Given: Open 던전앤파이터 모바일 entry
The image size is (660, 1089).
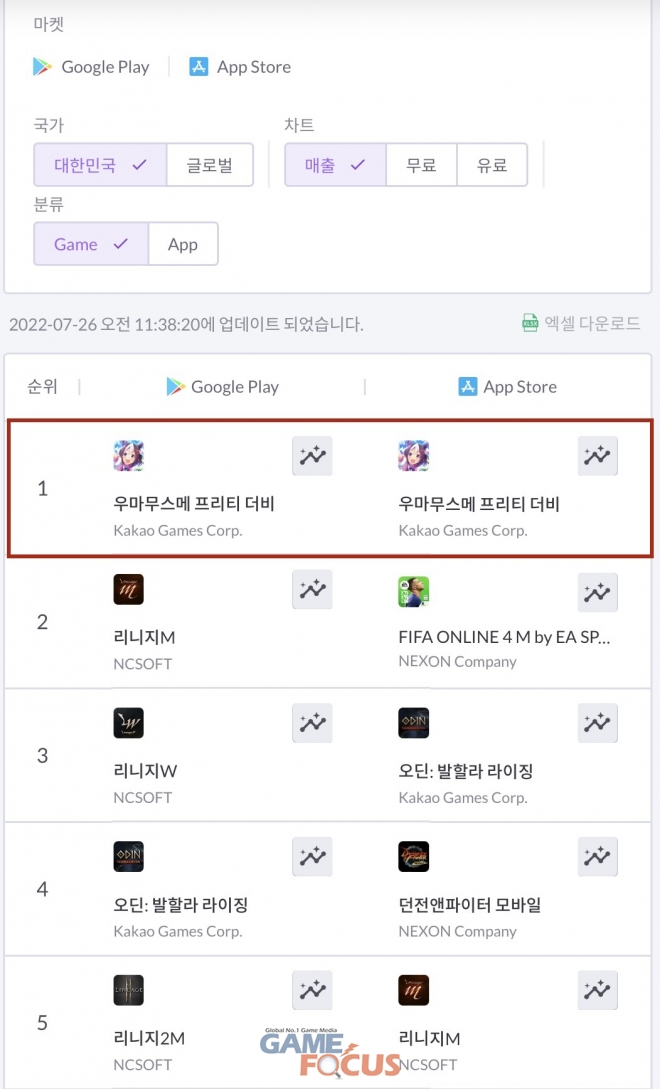Looking at the screenshot, I should [x=470, y=905].
